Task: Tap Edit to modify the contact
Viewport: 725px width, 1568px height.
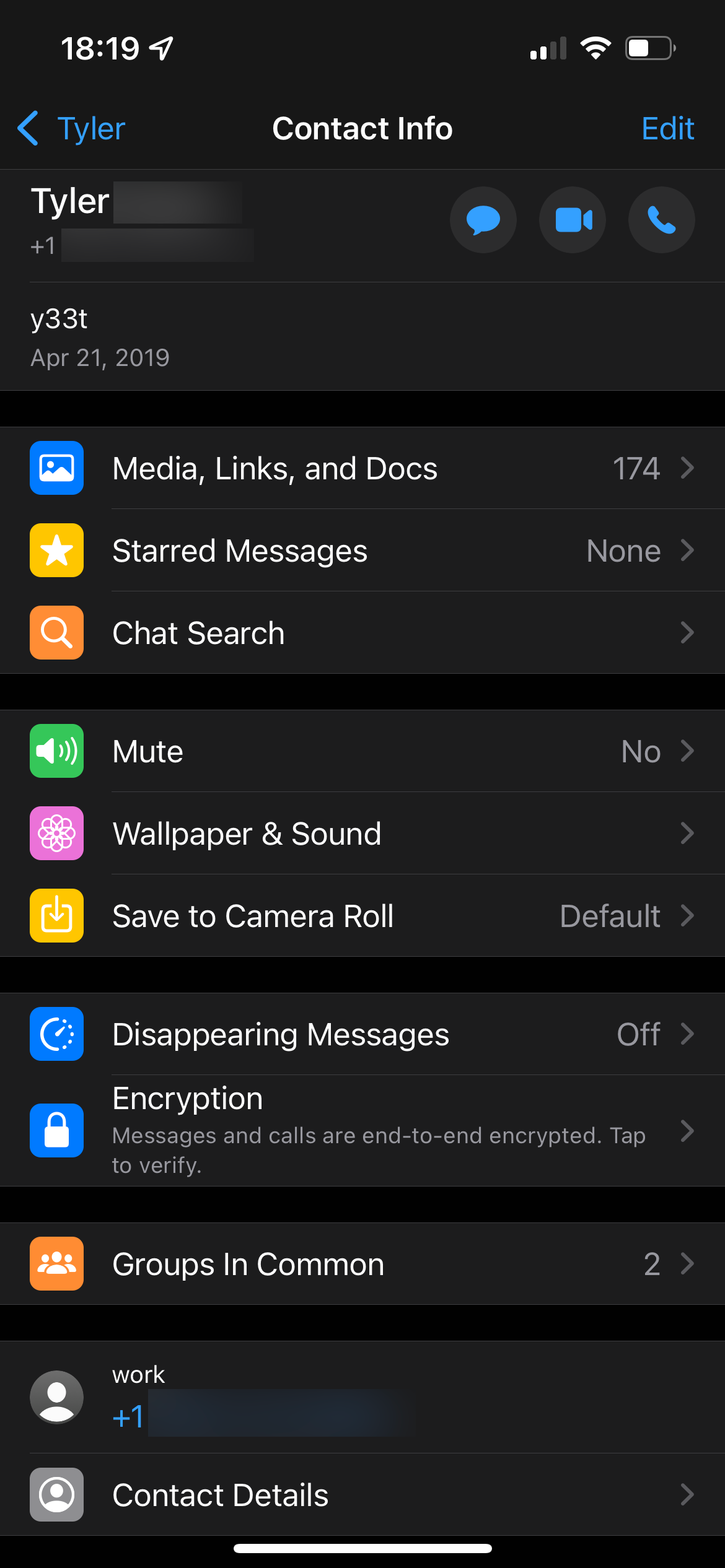Action: [667, 129]
